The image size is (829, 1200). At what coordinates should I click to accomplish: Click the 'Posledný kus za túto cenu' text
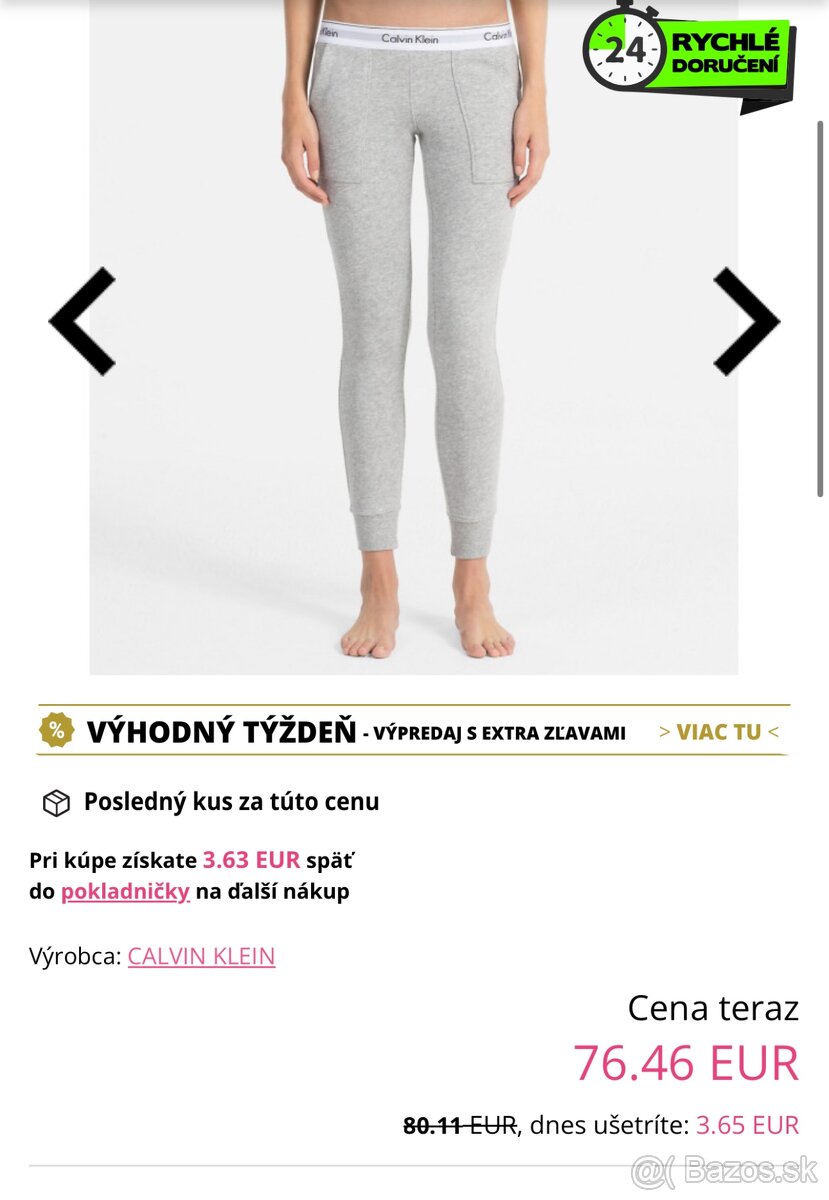[x=231, y=801]
